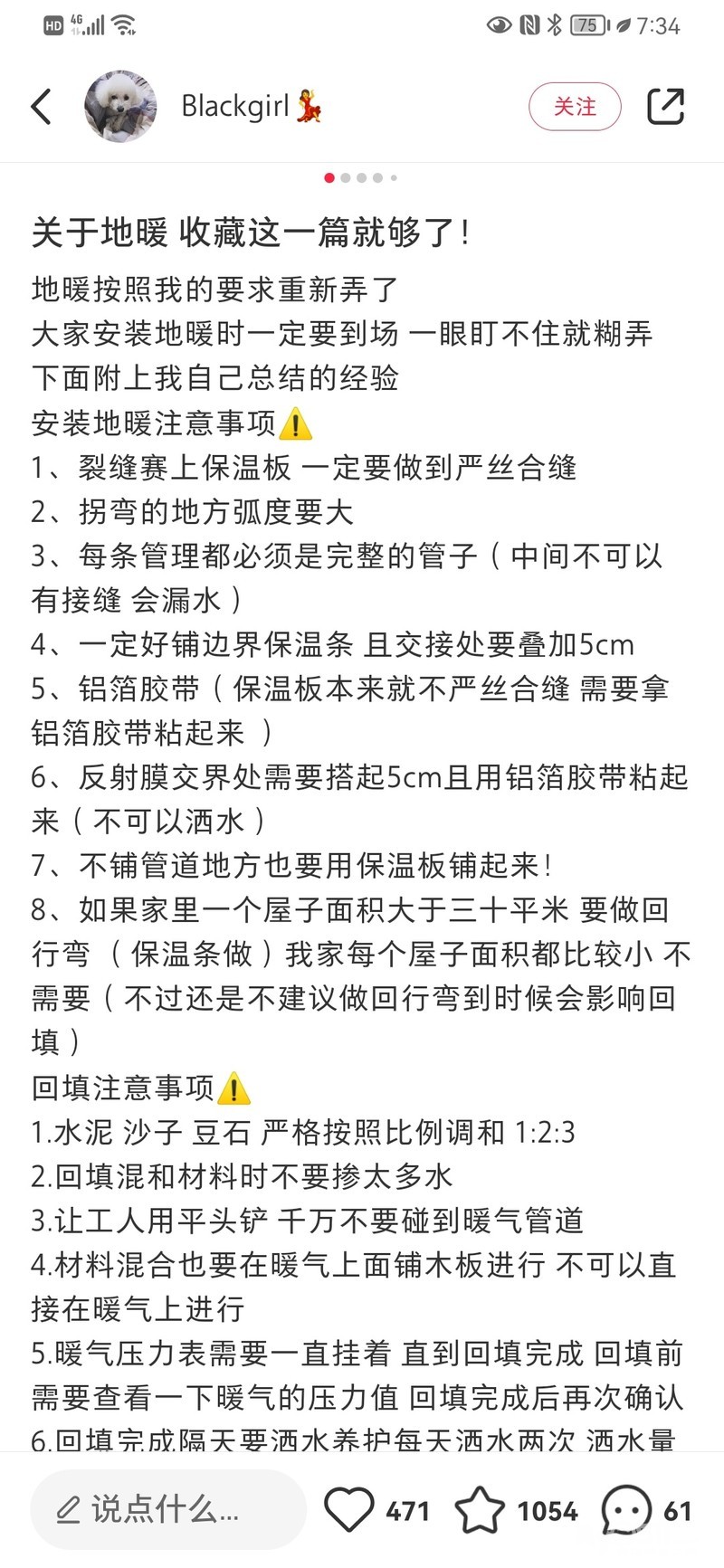Share this post via top-right icon

666,107
